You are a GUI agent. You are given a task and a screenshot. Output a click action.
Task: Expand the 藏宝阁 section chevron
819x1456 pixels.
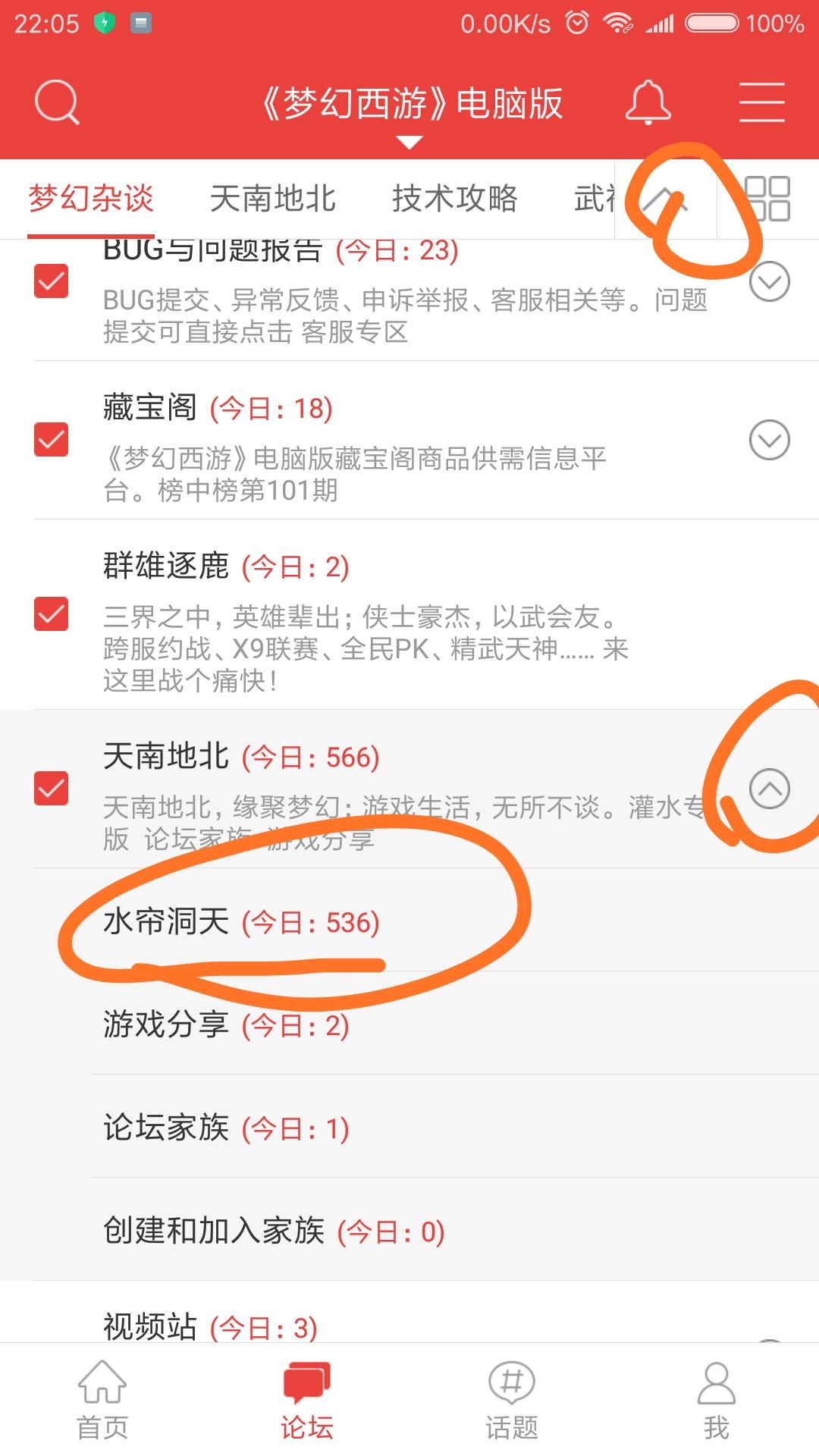[769, 441]
